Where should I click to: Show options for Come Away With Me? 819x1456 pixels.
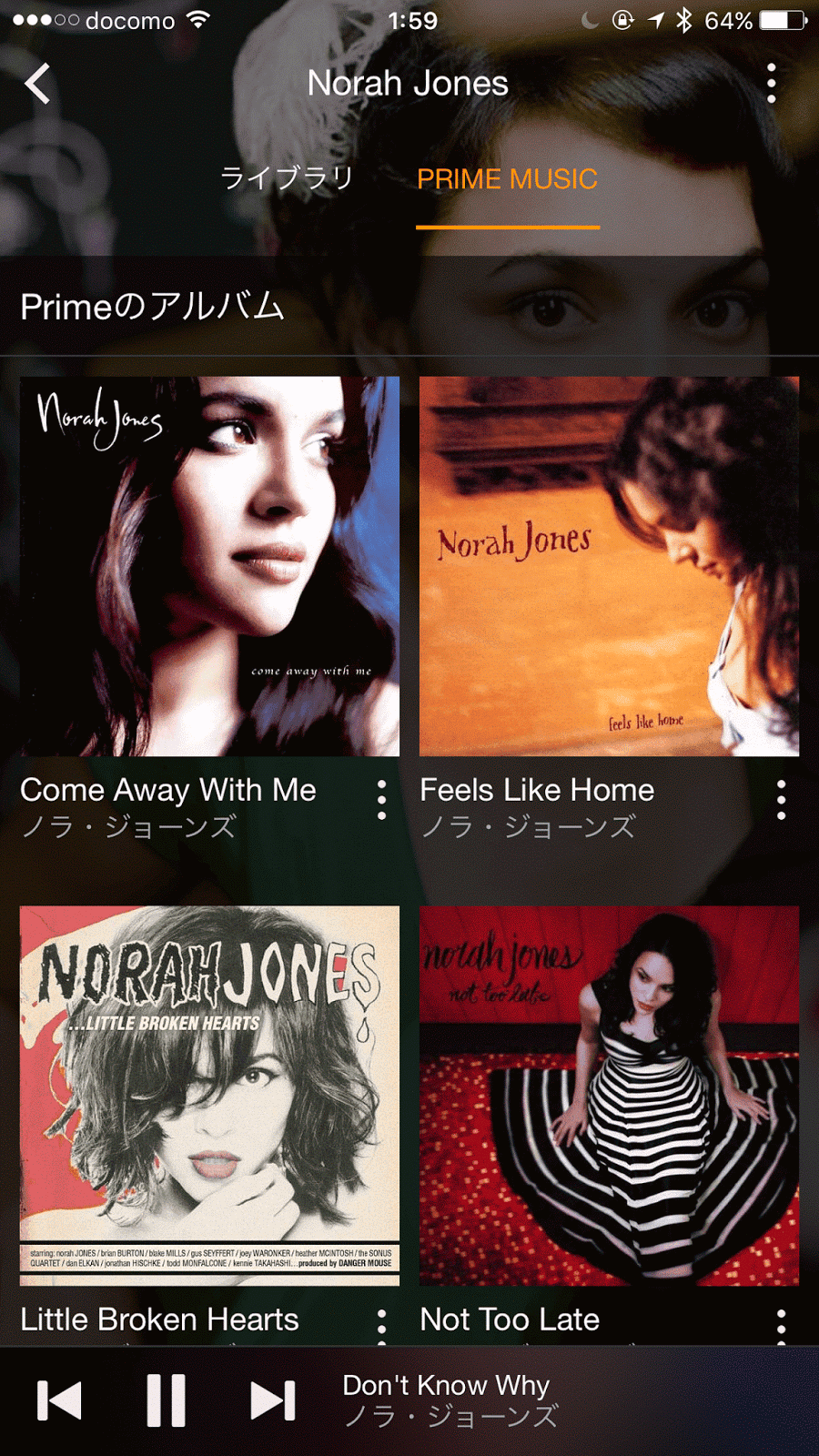[381, 800]
